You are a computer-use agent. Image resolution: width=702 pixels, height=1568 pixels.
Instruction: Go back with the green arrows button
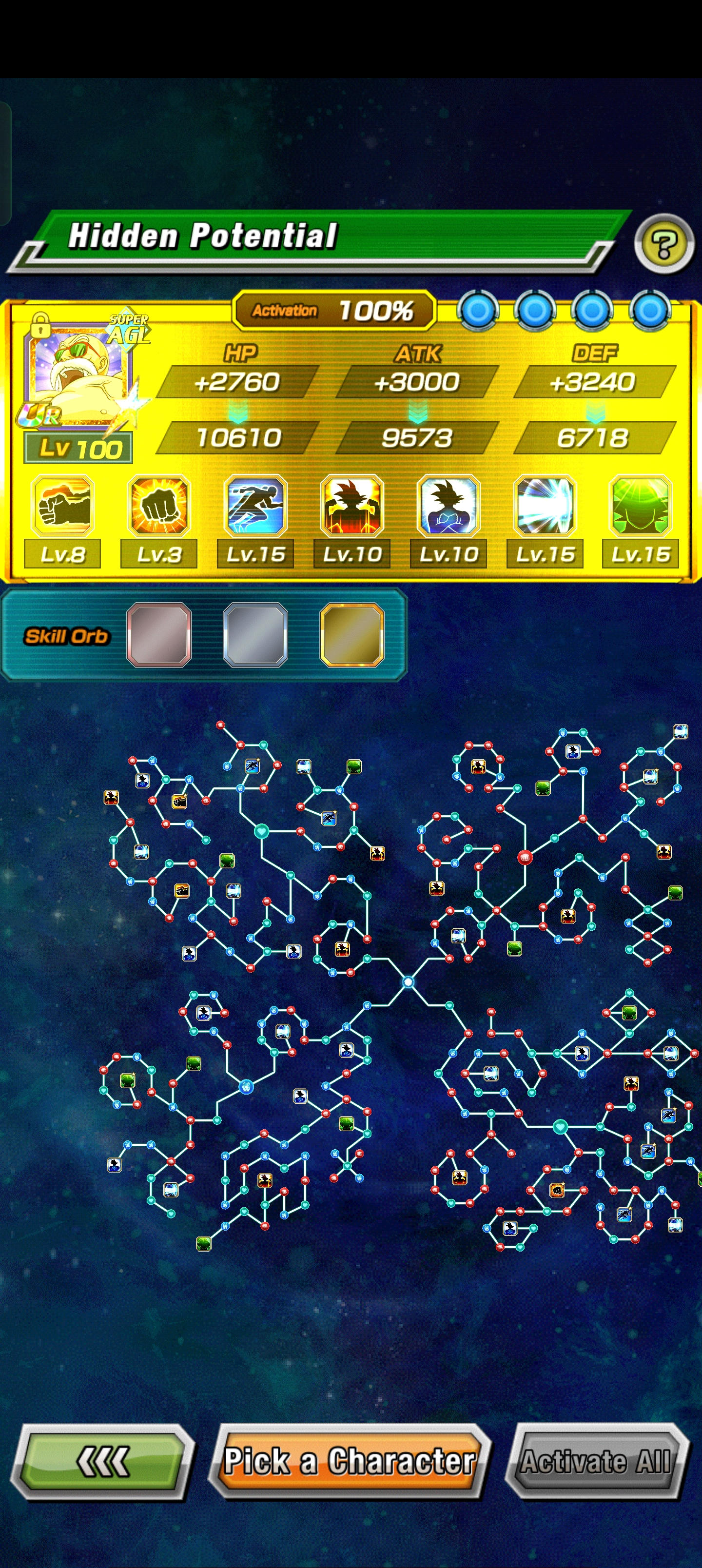(102, 1461)
